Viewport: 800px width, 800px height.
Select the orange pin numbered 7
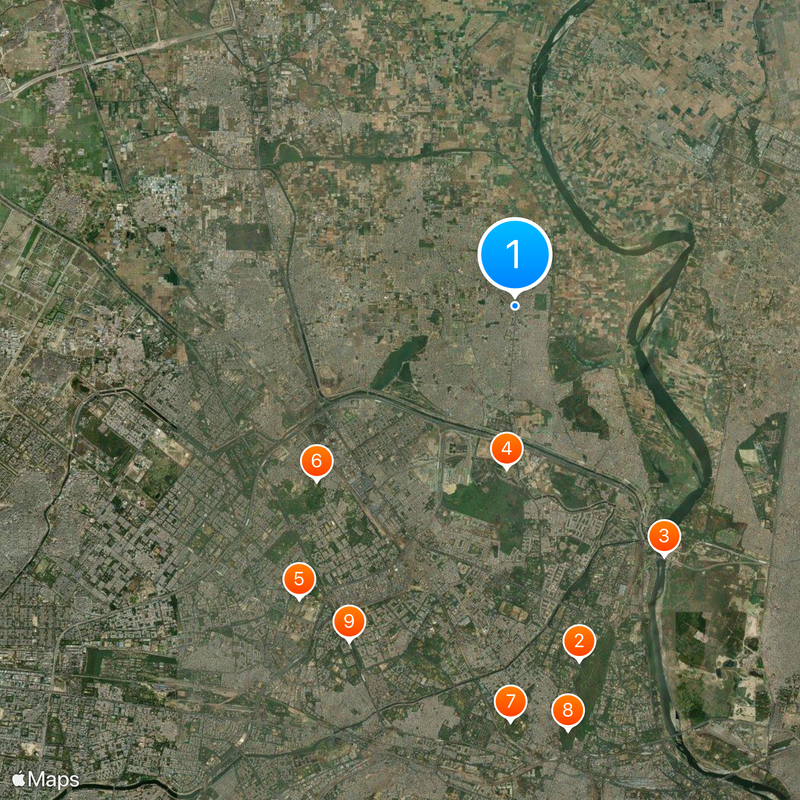click(x=511, y=702)
